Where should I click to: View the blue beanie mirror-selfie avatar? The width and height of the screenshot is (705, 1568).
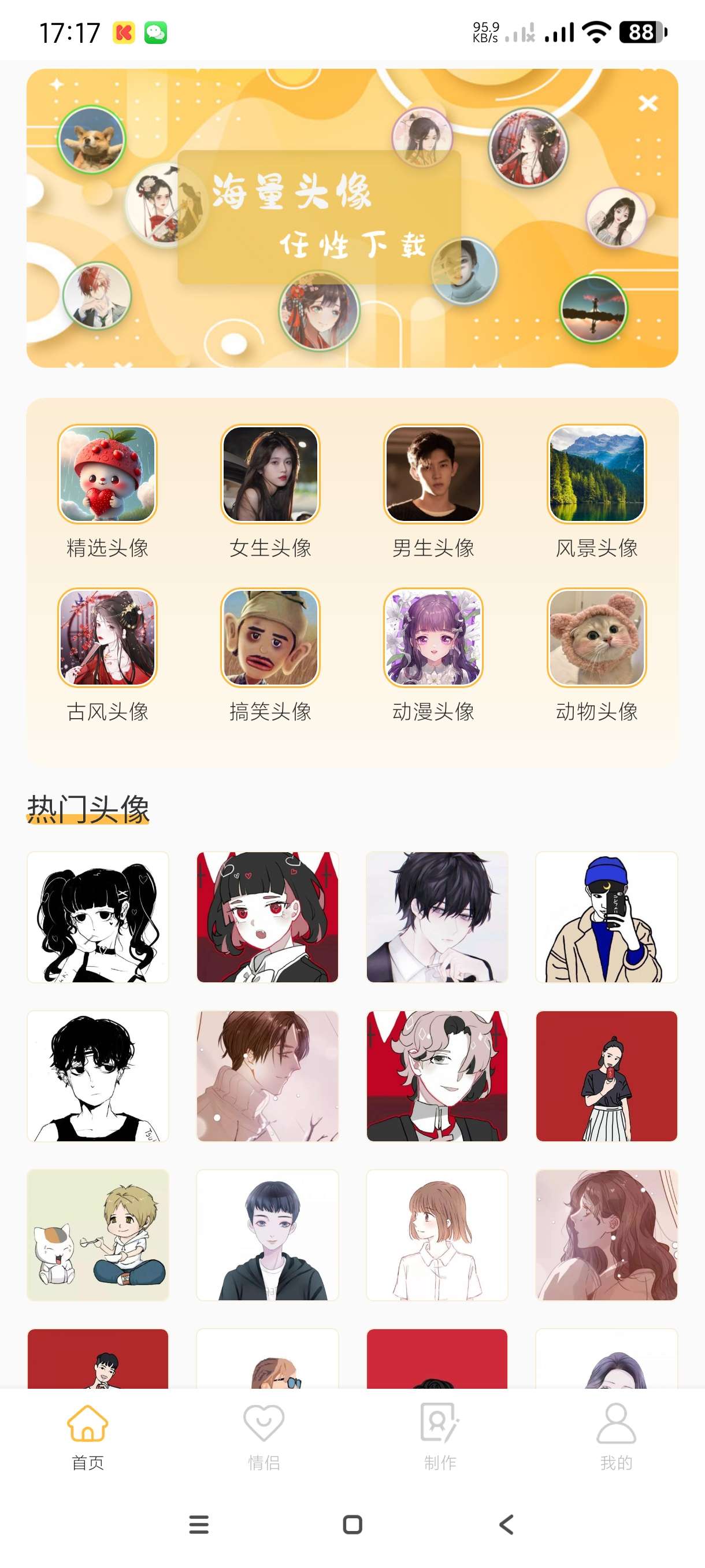click(x=606, y=917)
